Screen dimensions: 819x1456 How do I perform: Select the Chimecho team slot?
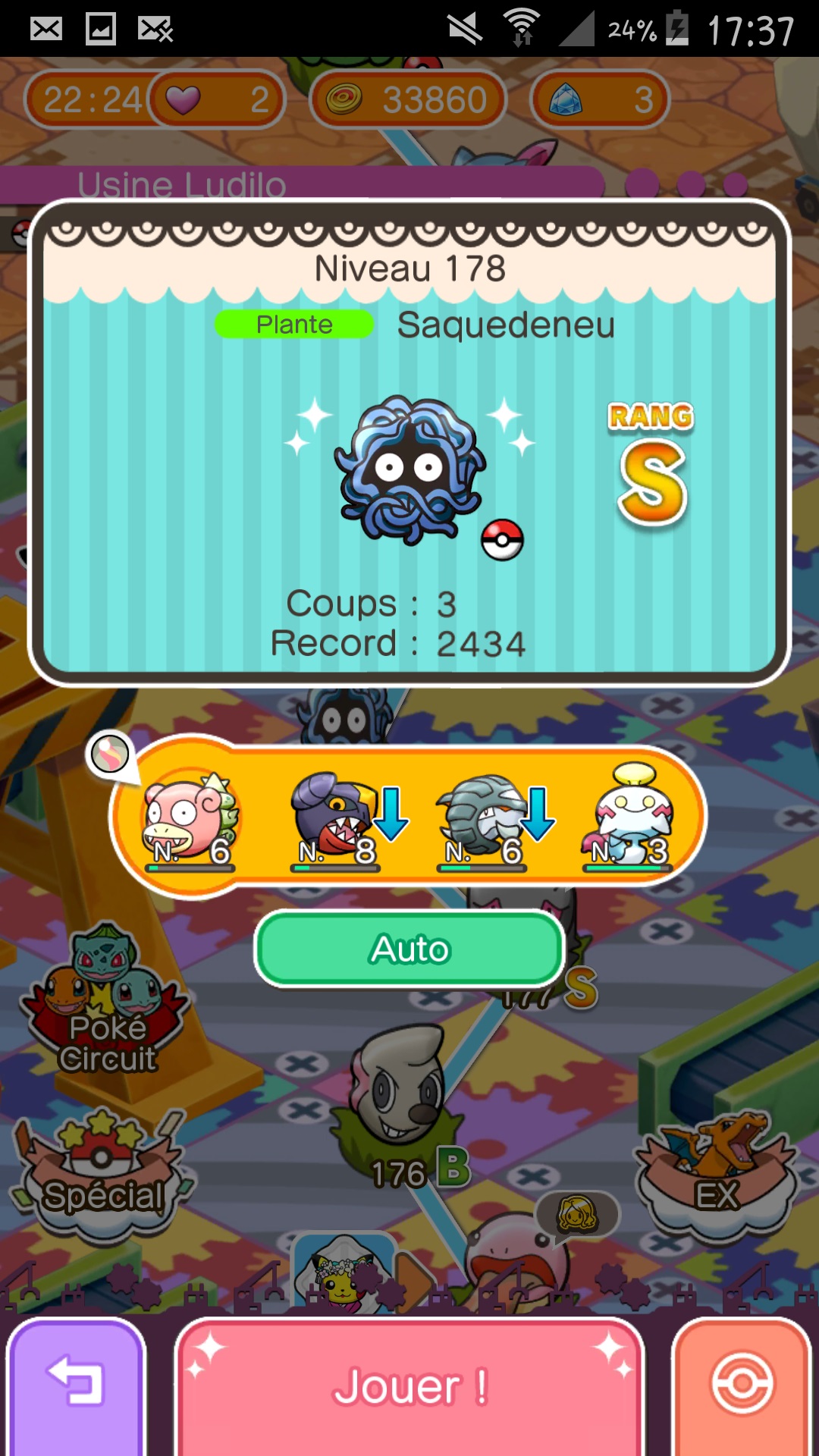[x=629, y=821]
